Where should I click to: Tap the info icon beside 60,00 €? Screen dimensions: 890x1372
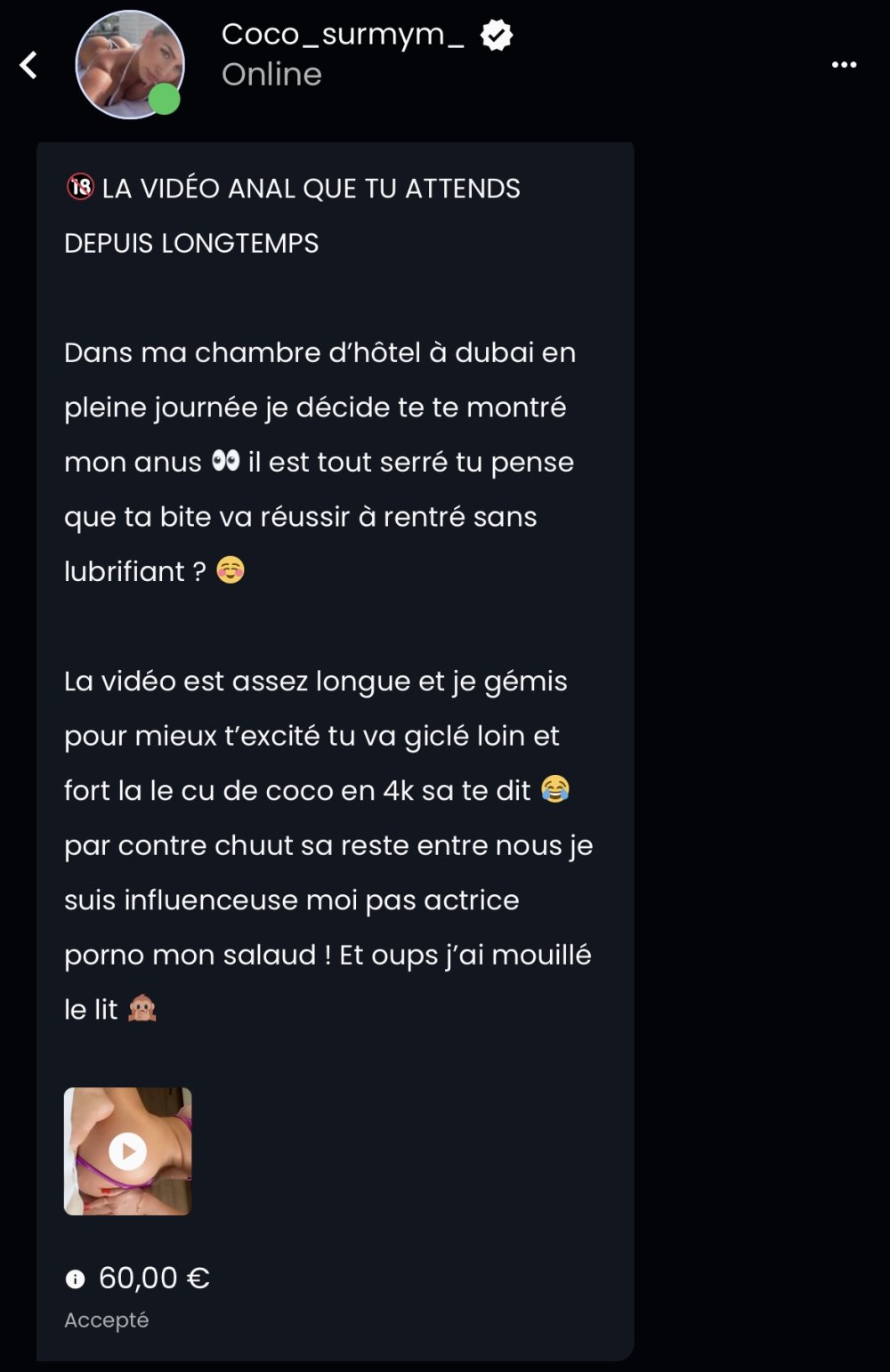76,1279
